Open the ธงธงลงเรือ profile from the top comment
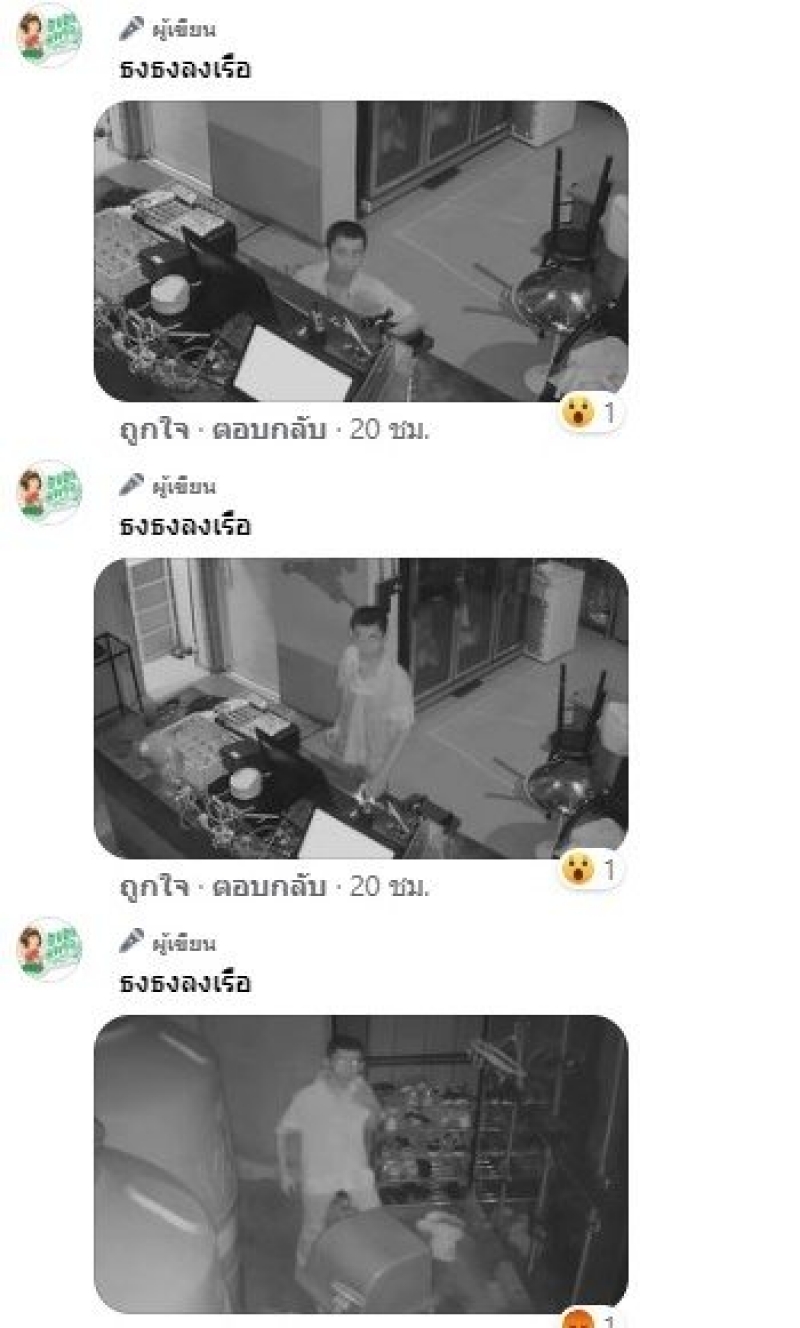Screen dimensions: 800x1328 tap(184, 69)
